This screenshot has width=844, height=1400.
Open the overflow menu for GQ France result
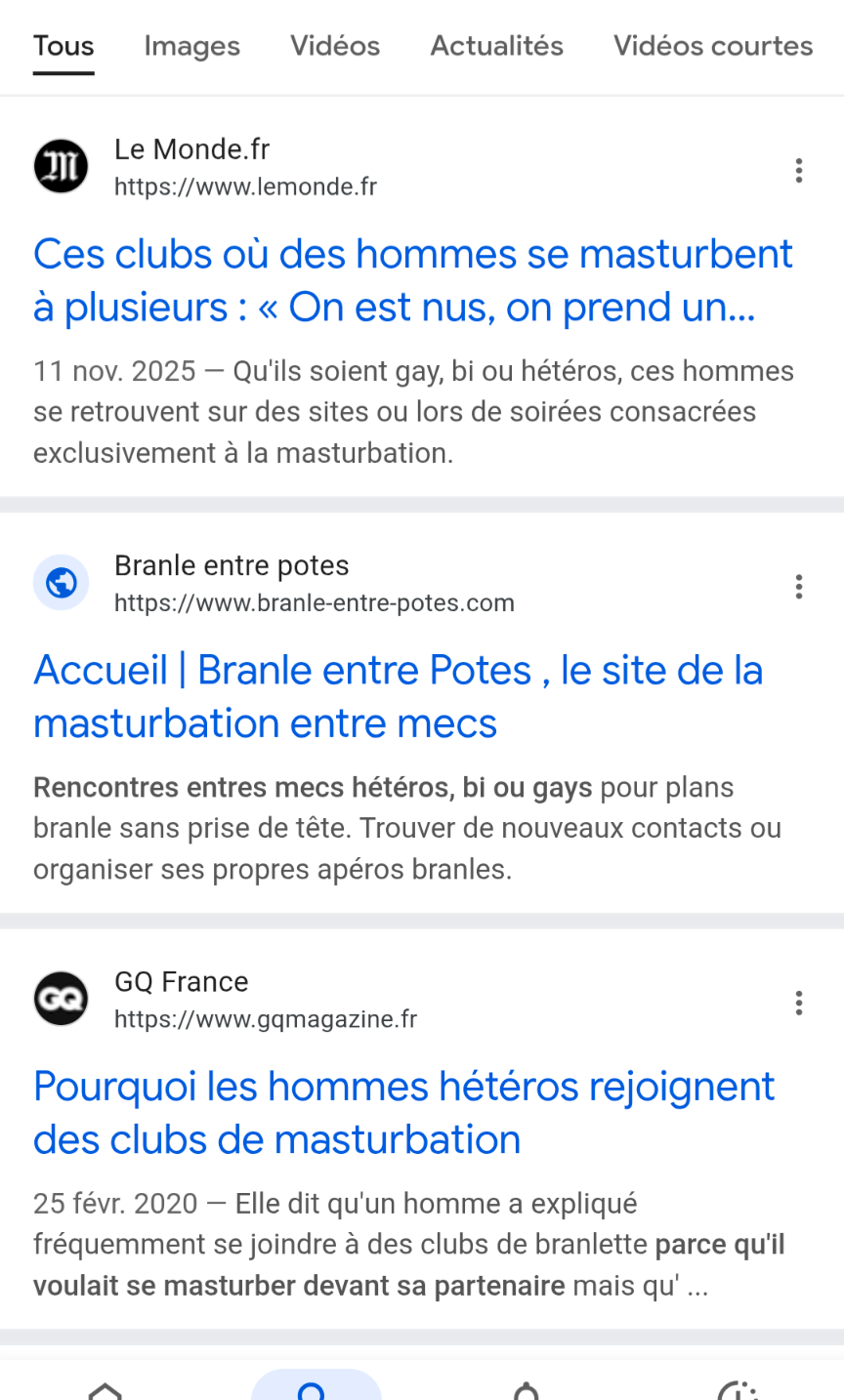point(799,1003)
